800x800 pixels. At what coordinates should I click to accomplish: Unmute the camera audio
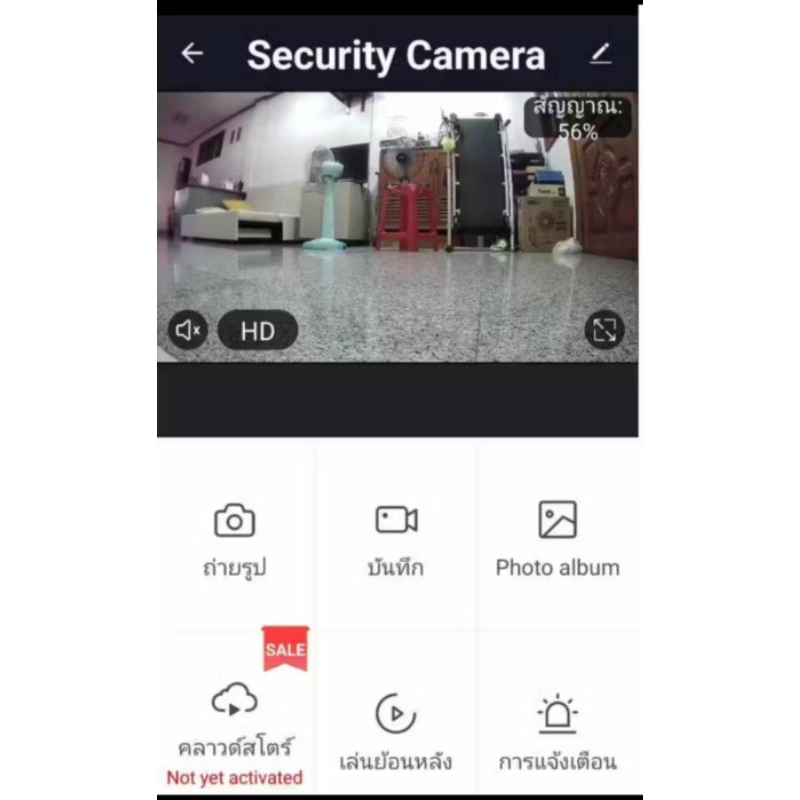tap(188, 330)
